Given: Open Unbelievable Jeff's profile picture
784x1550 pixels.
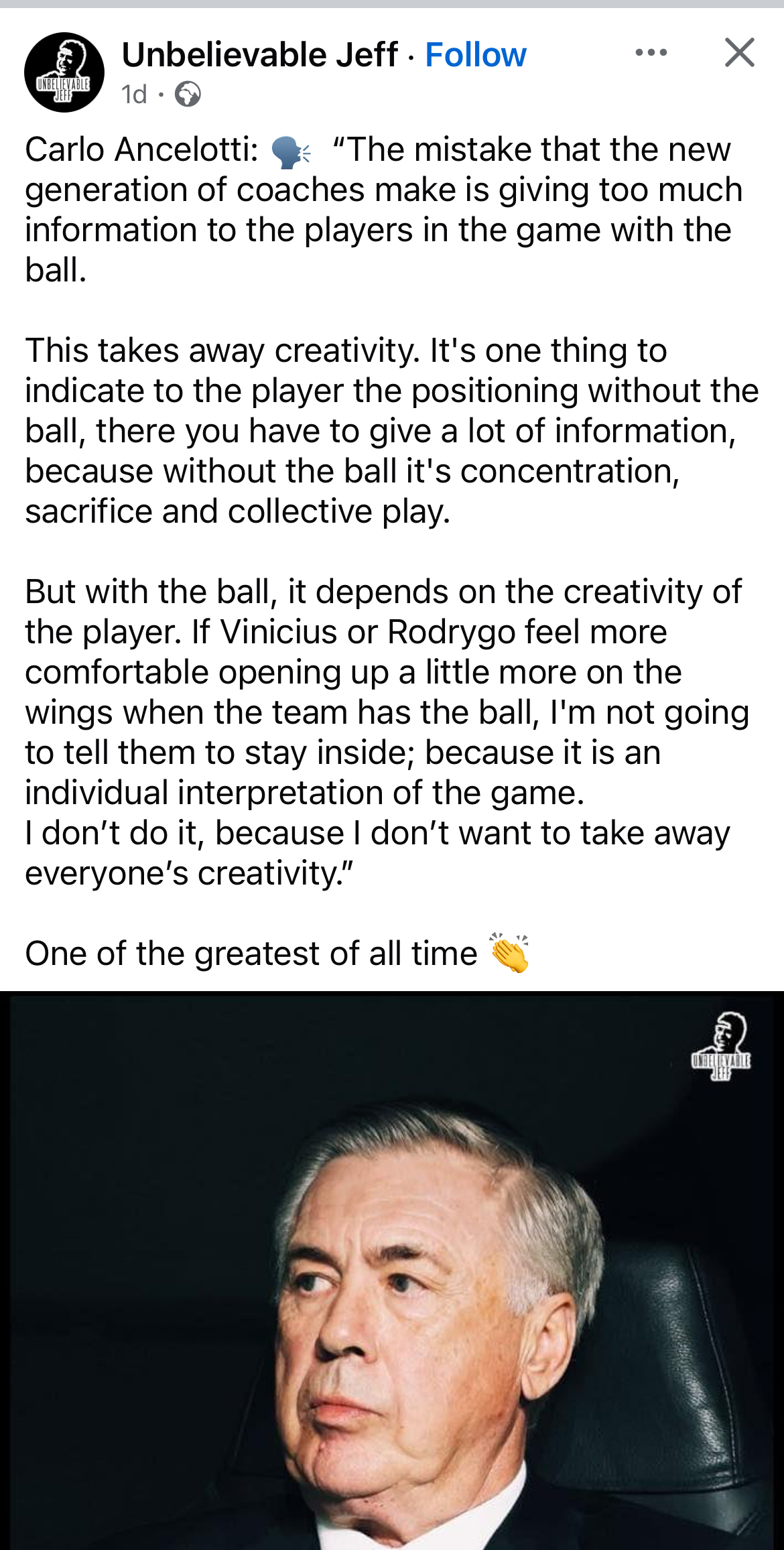Looking at the screenshot, I should [x=64, y=72].
